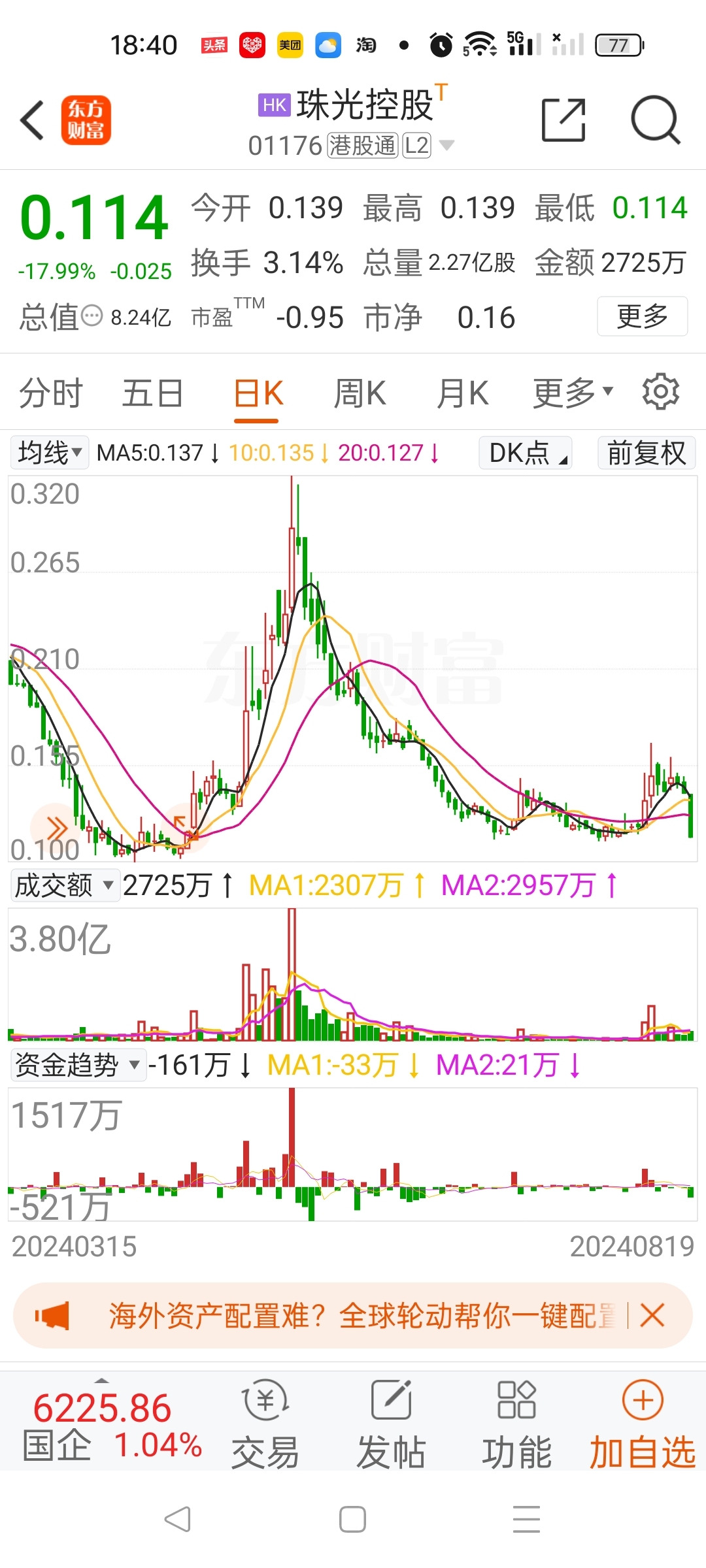706x1568 pixels.
Task: Open the 均线 indicator dropdown
Action: point(50,453)
